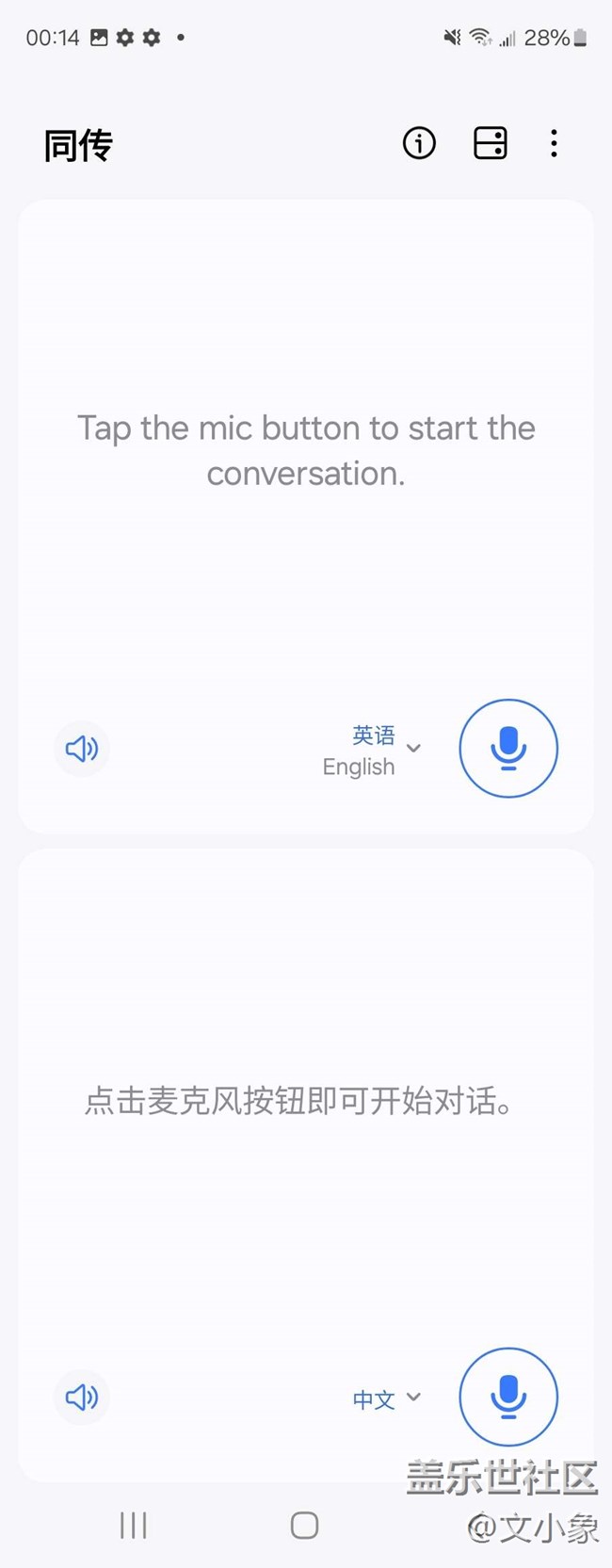Open recent apps from the navigation bar
612x1568 pixels.
click(x=134, y=1525)
